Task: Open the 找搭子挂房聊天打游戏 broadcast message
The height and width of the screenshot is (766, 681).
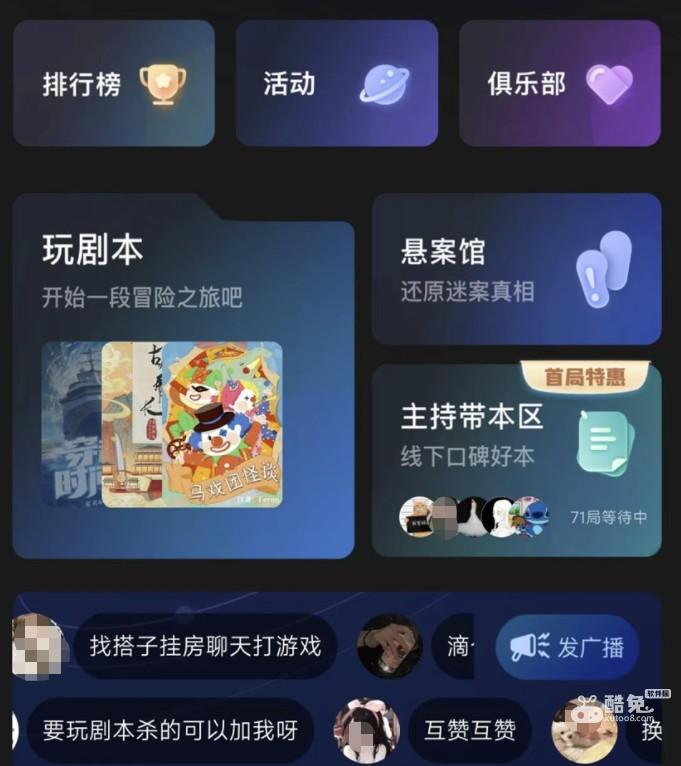Action: [205, 646]
